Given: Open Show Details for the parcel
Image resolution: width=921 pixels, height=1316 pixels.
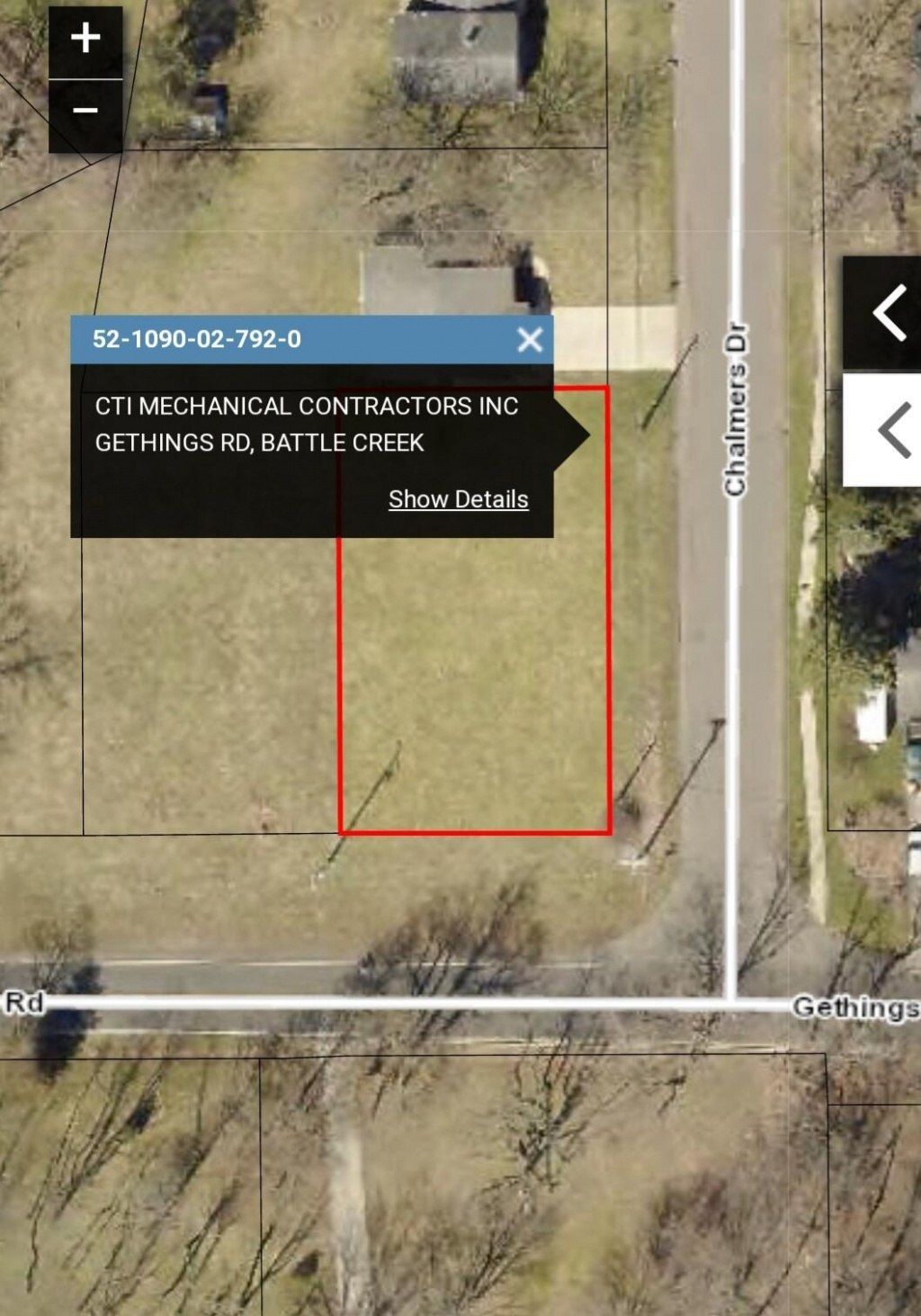Looking at the screenshot, I should click(458, 499).
